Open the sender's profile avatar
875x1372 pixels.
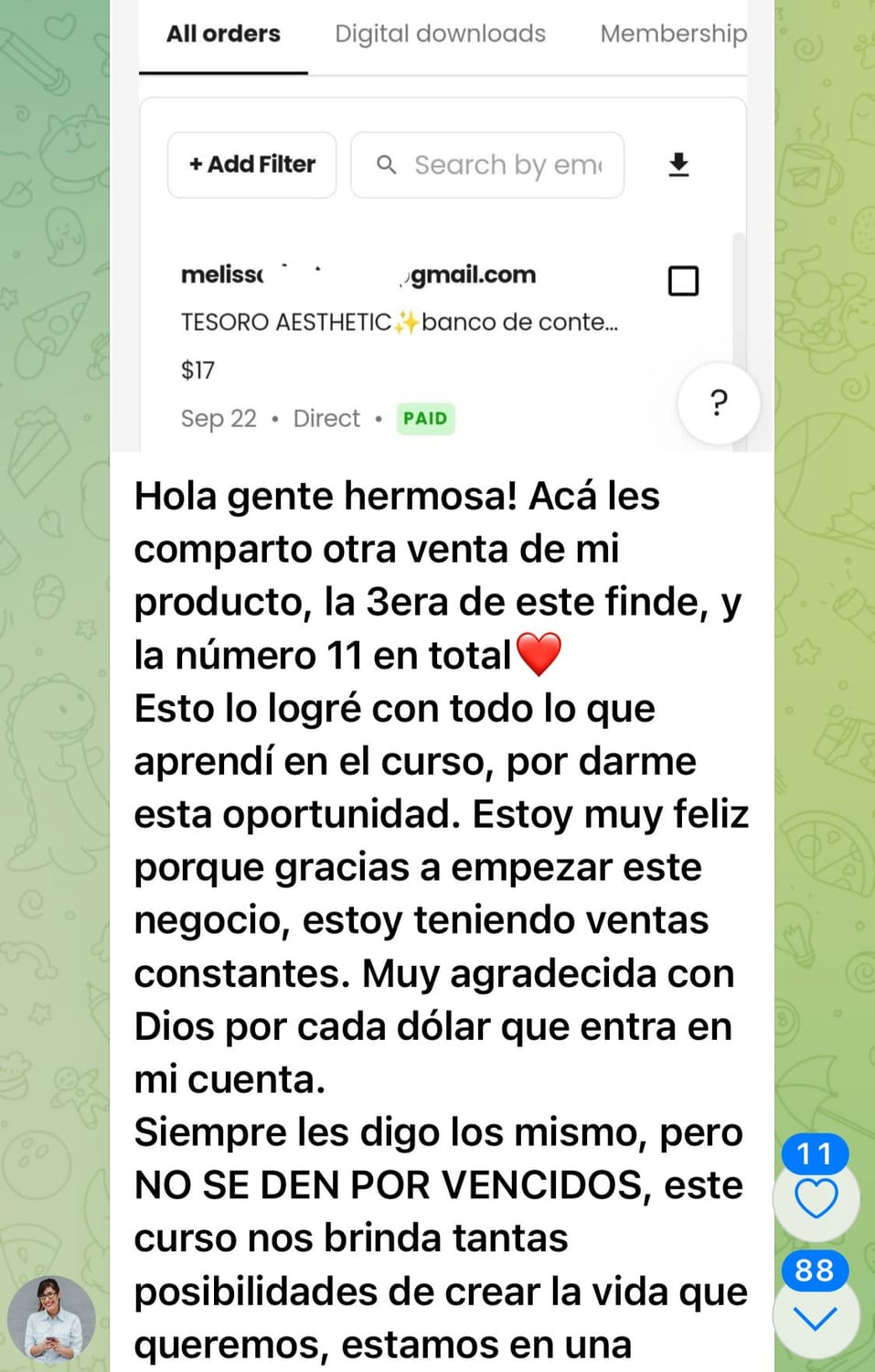coord(51,1320)
